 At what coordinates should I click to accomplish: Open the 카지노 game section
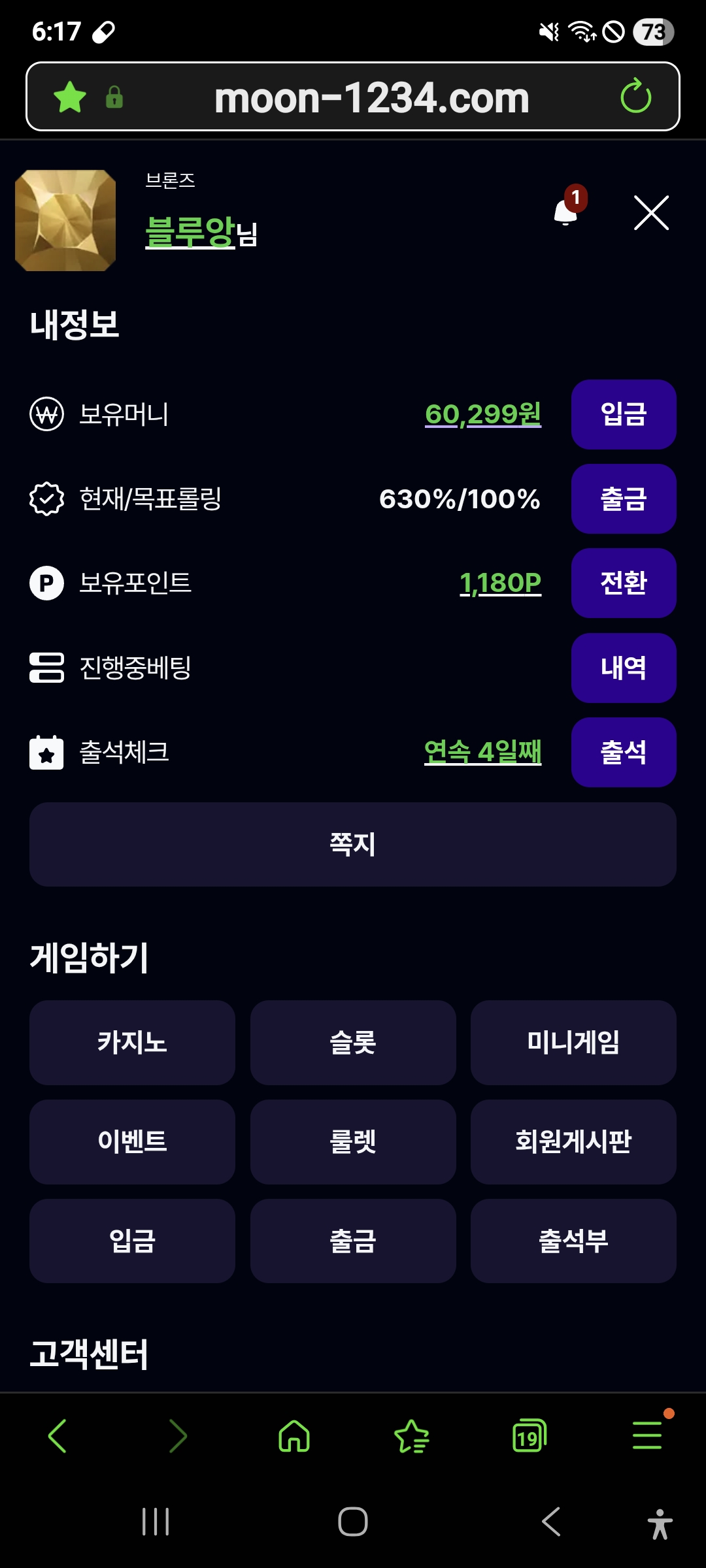pyautogui.click(x=132, y=1042)
